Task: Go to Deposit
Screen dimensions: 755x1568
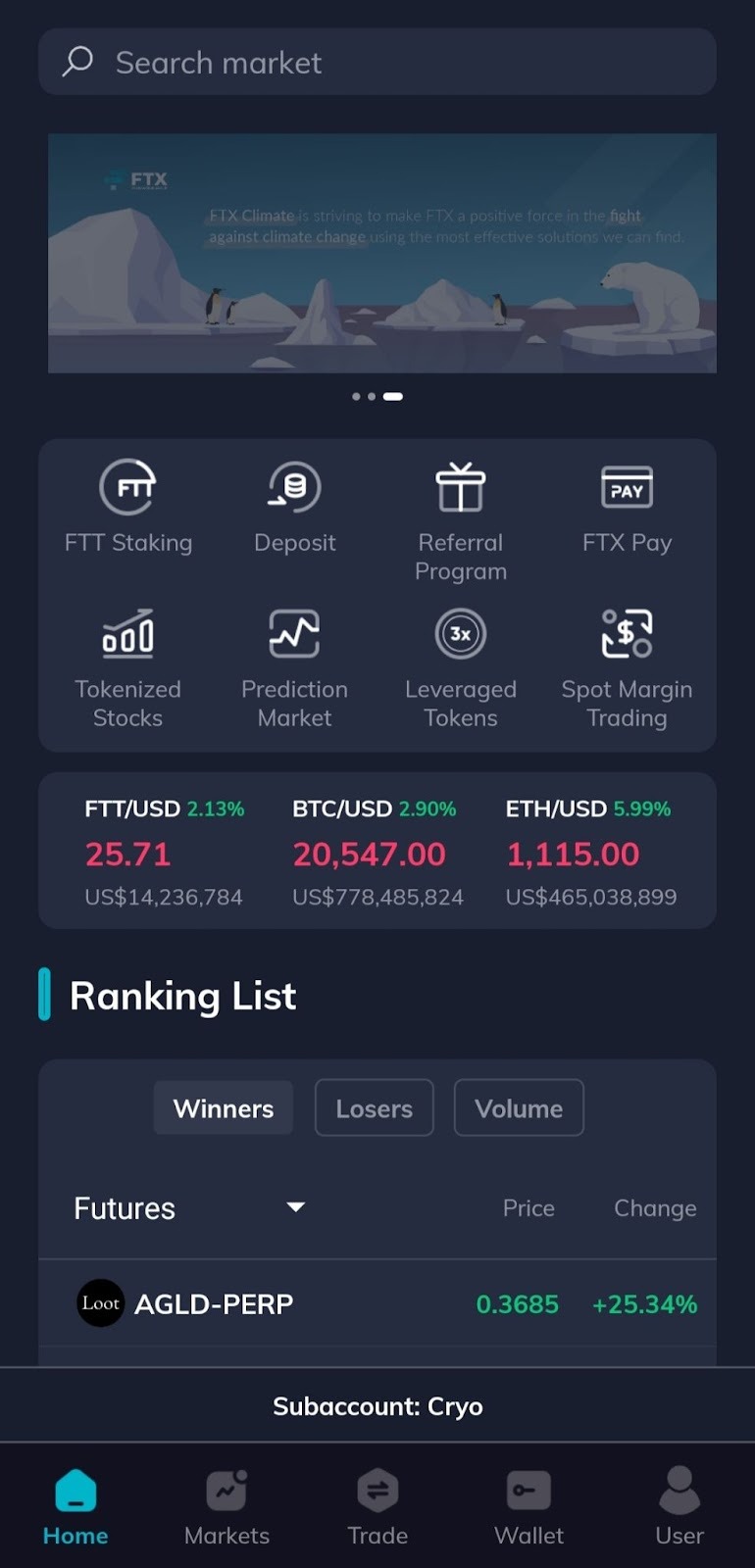Action: pos(294,508)
